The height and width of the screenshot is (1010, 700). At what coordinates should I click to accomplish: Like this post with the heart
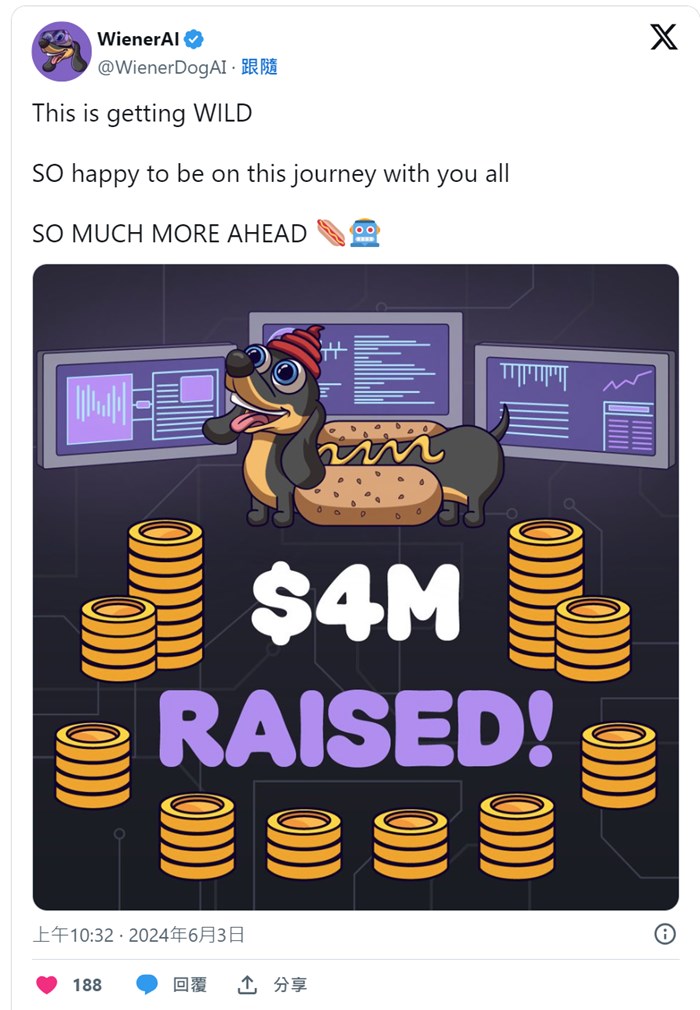click(47, 985)
